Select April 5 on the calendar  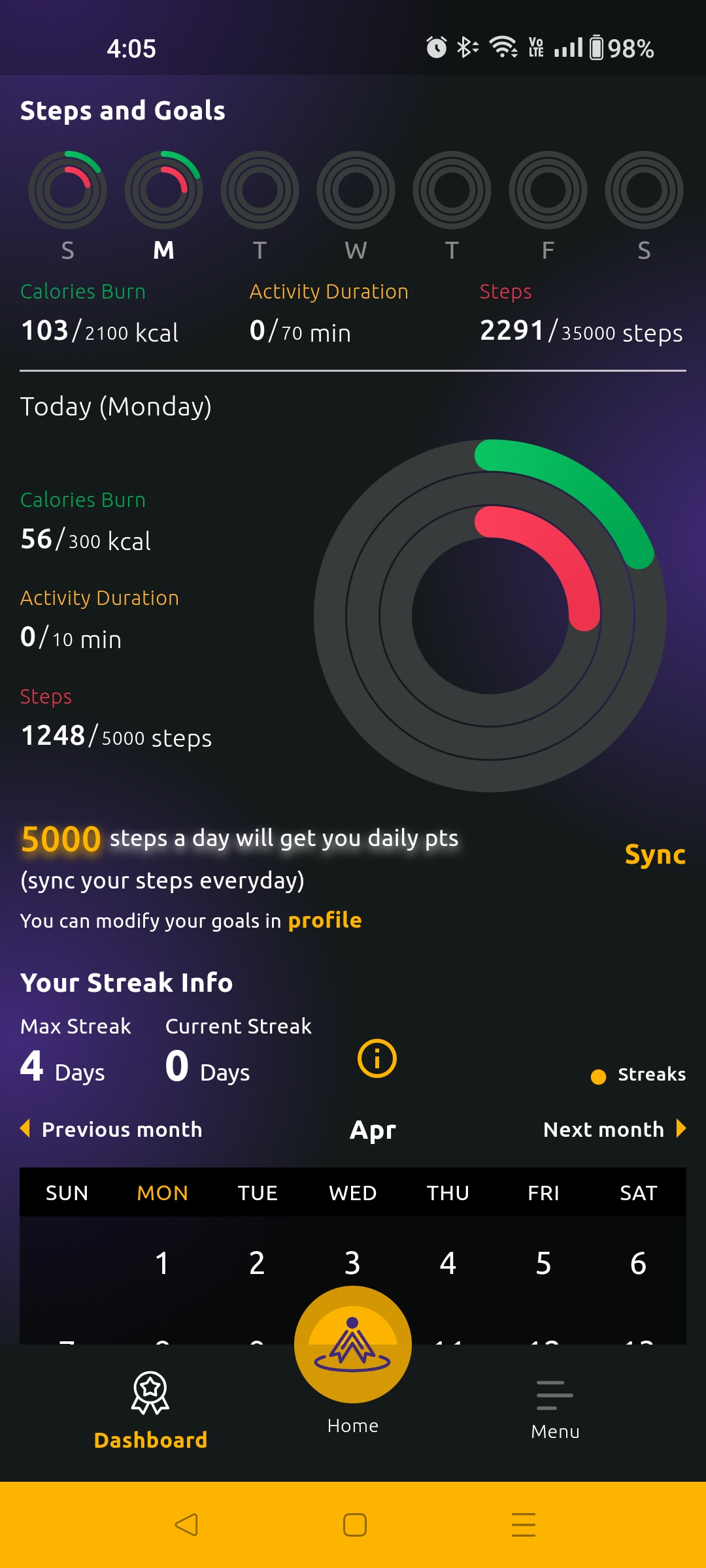(543, 1263)
